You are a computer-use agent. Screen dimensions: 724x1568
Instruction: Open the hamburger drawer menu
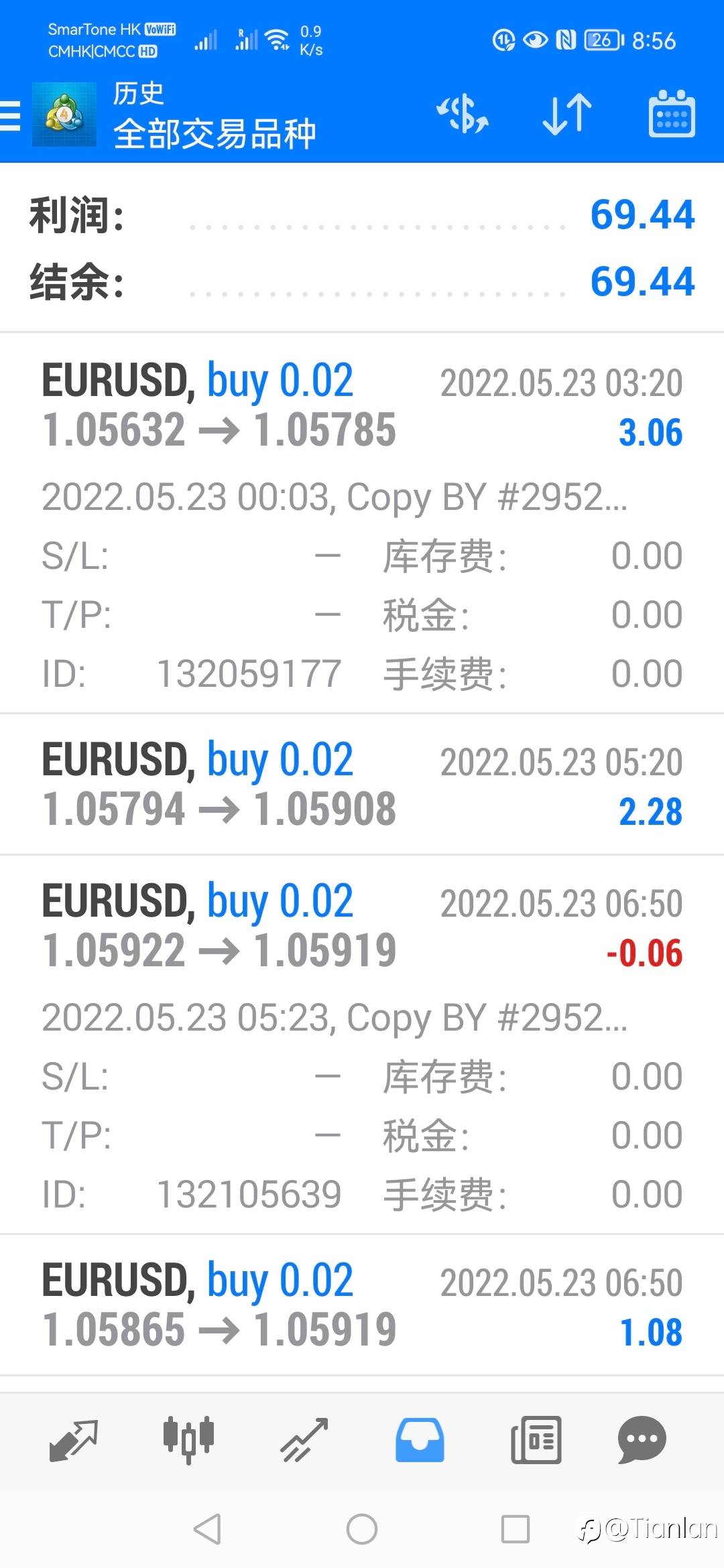click(11, 115)
